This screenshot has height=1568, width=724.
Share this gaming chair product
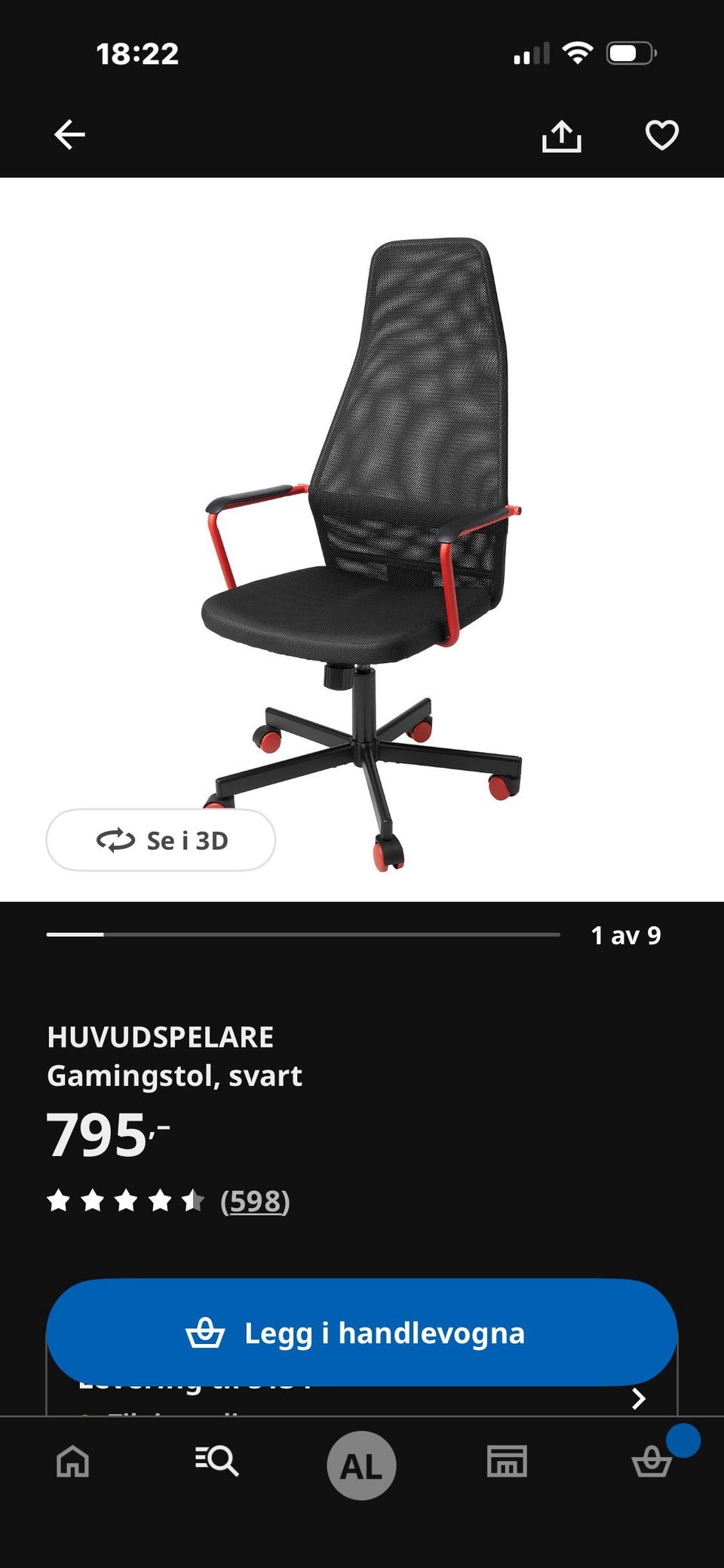coord(562,136)
